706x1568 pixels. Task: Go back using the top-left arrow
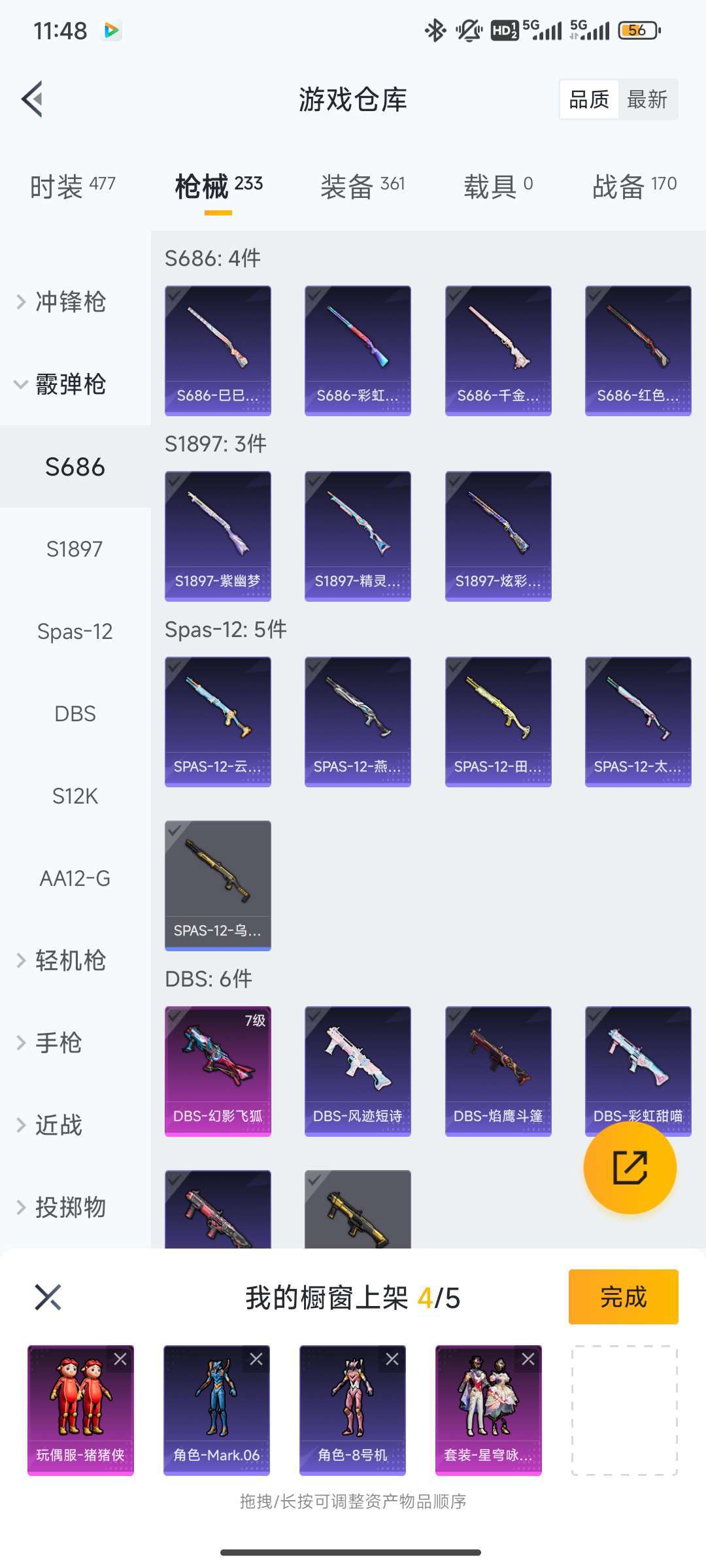(x=33, y=99)
